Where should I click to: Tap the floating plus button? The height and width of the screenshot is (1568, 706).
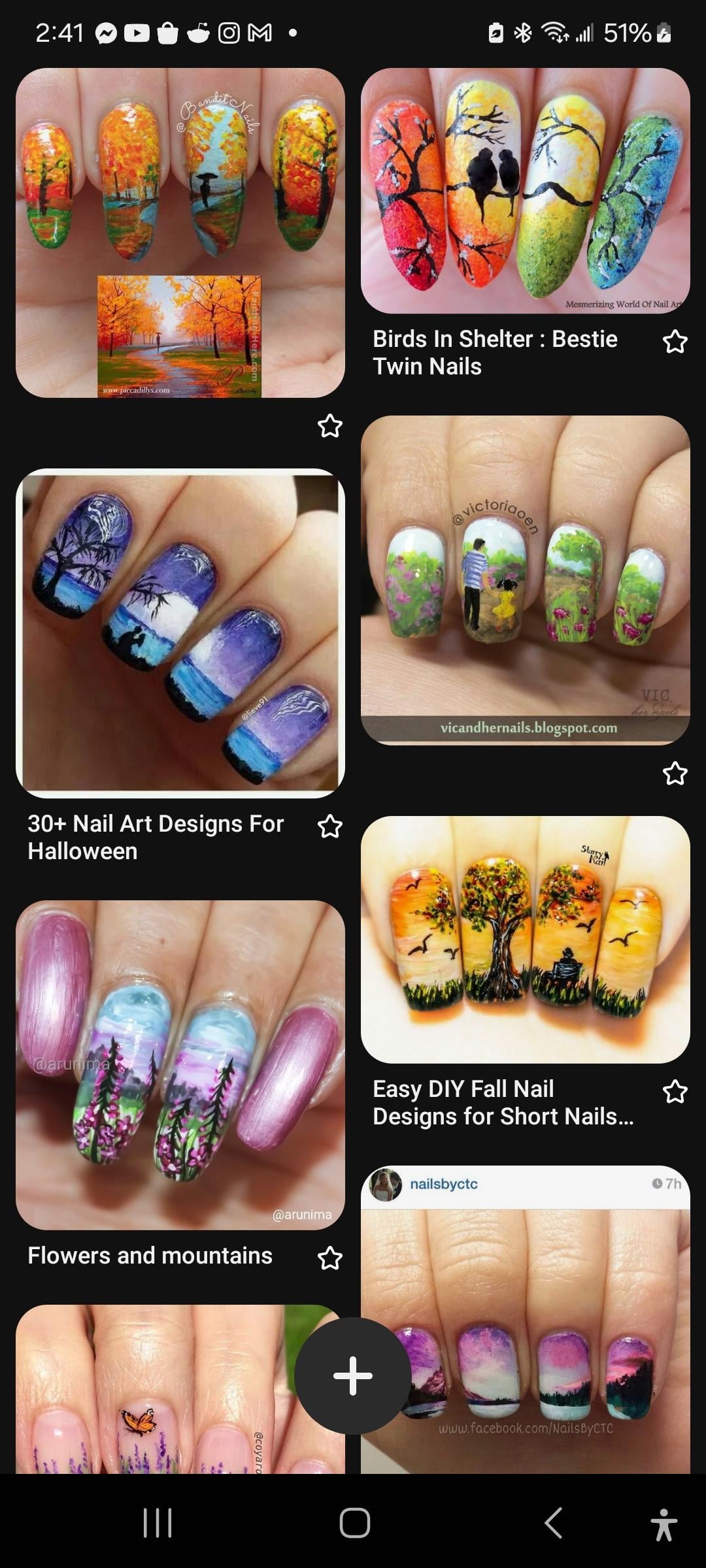(353, 1375)
